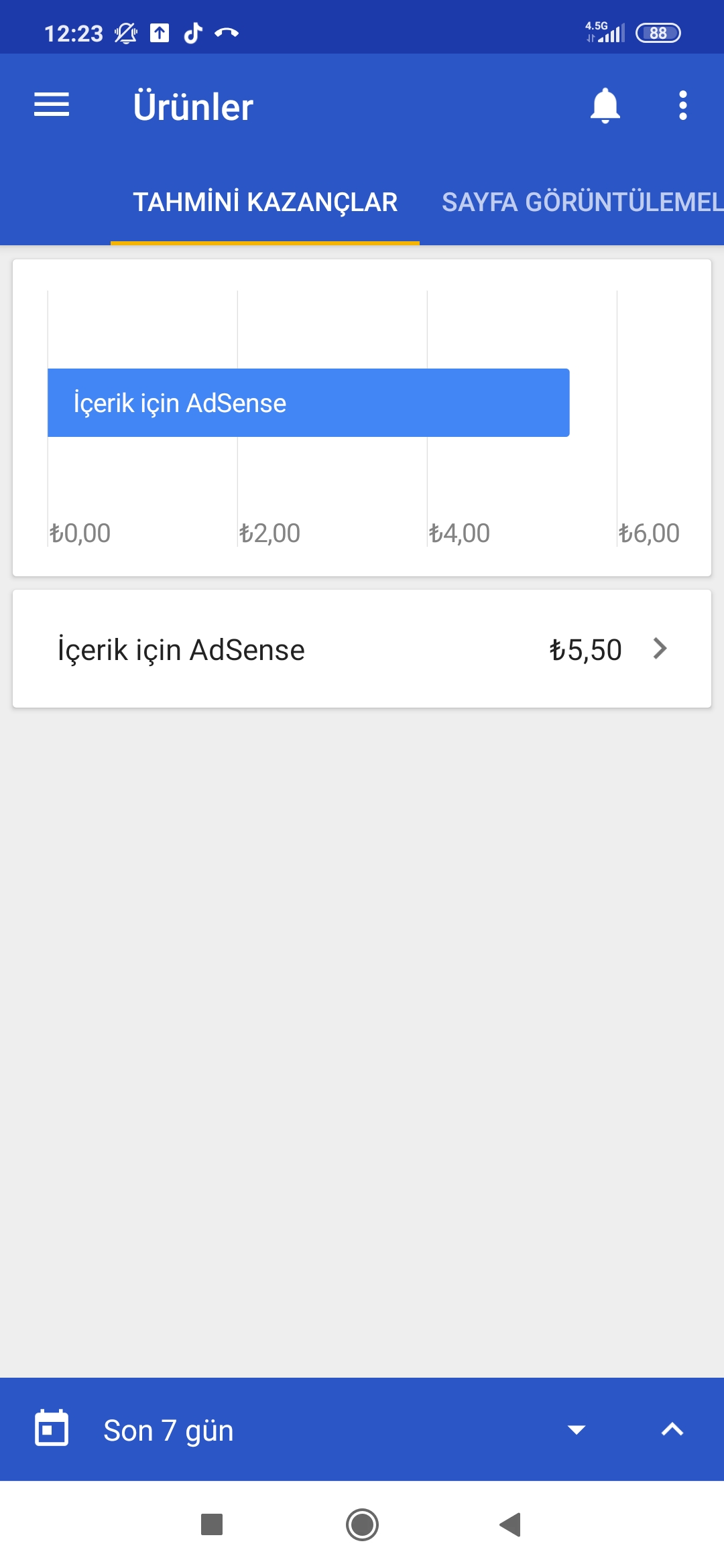
Task: Open the hamburger navigation drawer
Action: (x=52, y=105)
